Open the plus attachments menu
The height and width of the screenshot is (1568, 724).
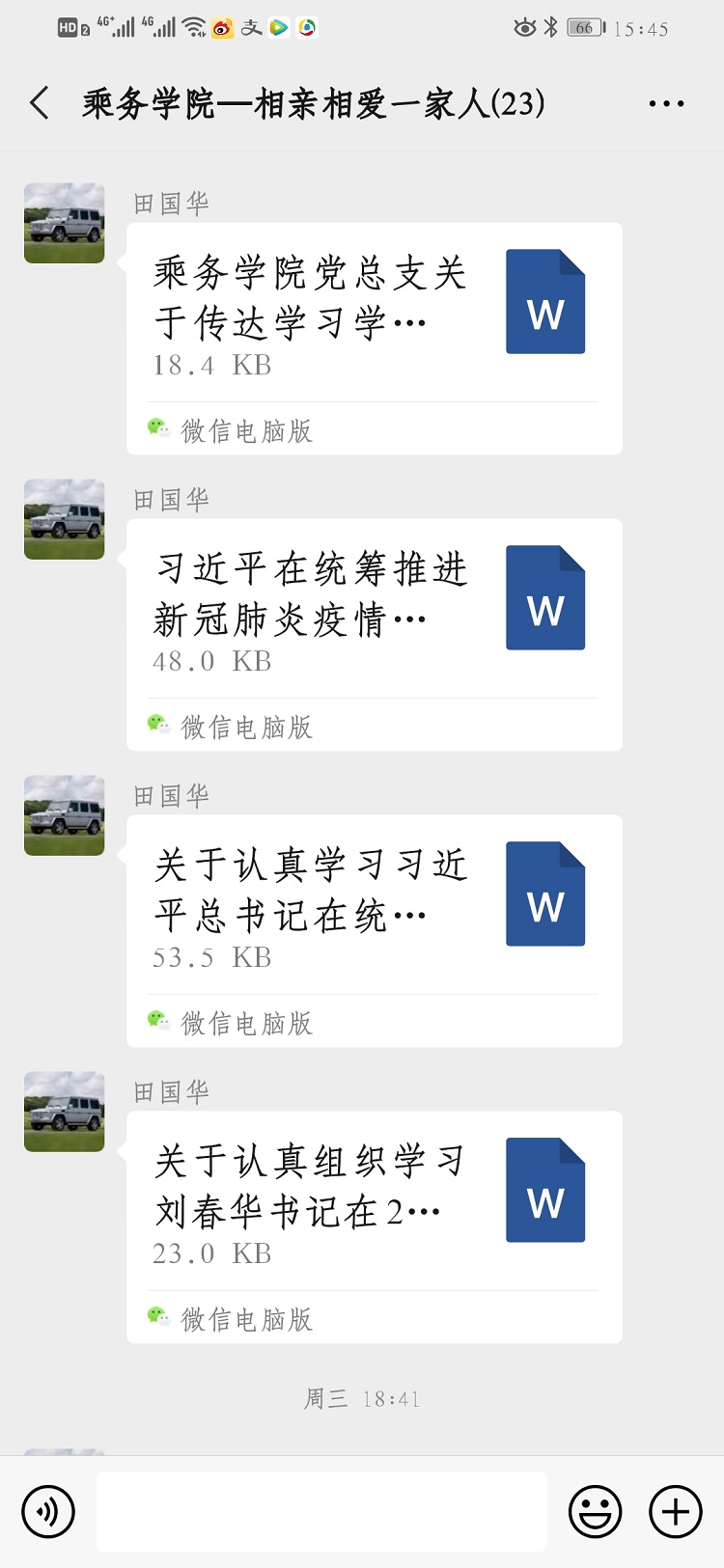(676, 1511)
